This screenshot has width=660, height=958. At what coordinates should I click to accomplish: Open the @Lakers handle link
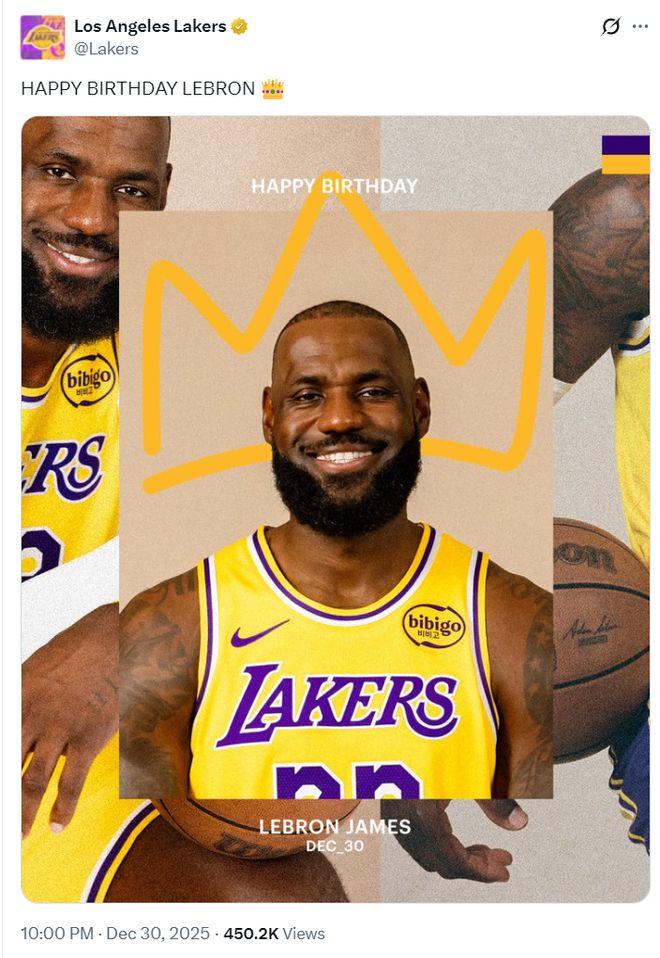pyautogui.click(x=106, y=48)
